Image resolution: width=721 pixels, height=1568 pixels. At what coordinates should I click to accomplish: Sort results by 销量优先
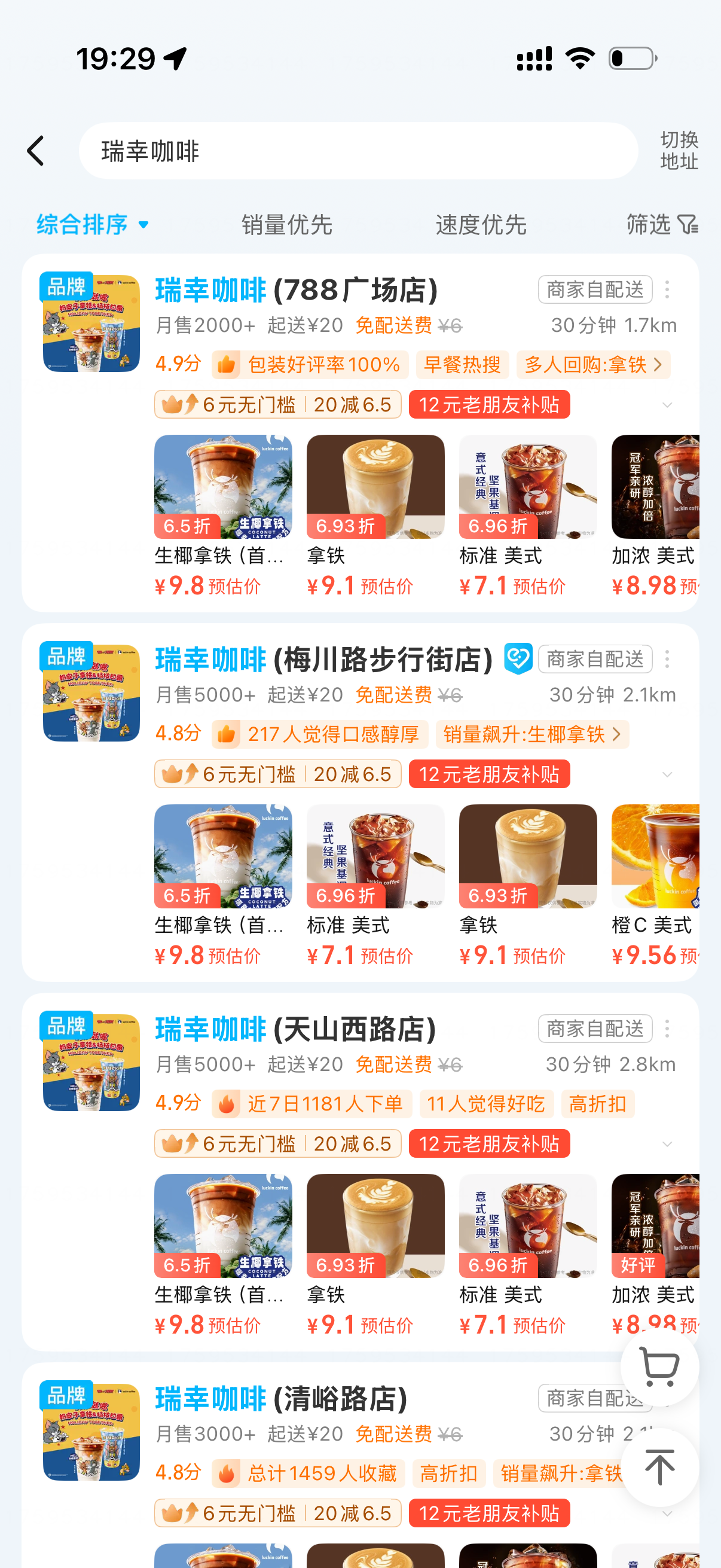click(x=286, y=225)
